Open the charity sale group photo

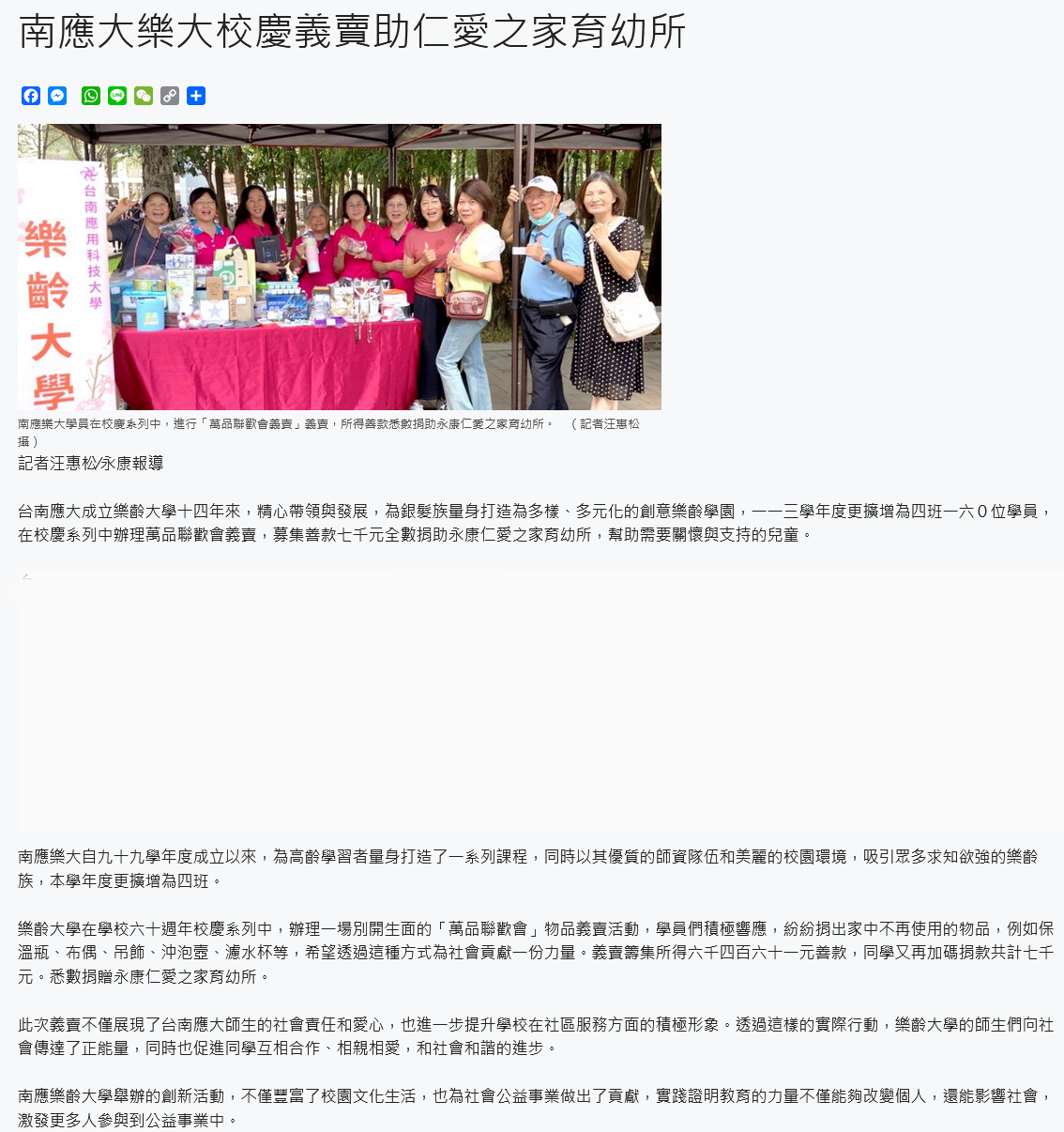point(340,267)
